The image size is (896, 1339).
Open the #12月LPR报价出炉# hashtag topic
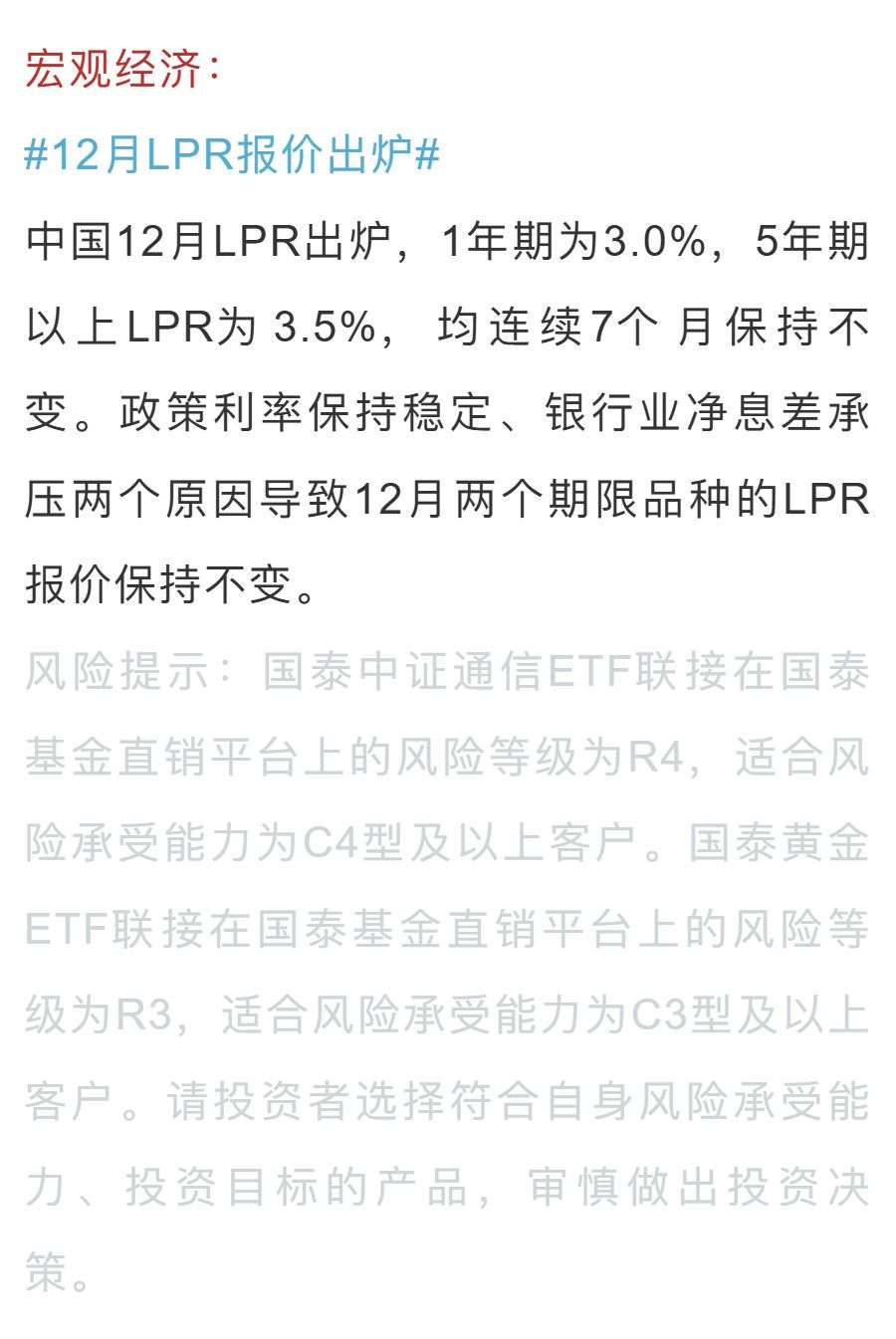[231, 155]
